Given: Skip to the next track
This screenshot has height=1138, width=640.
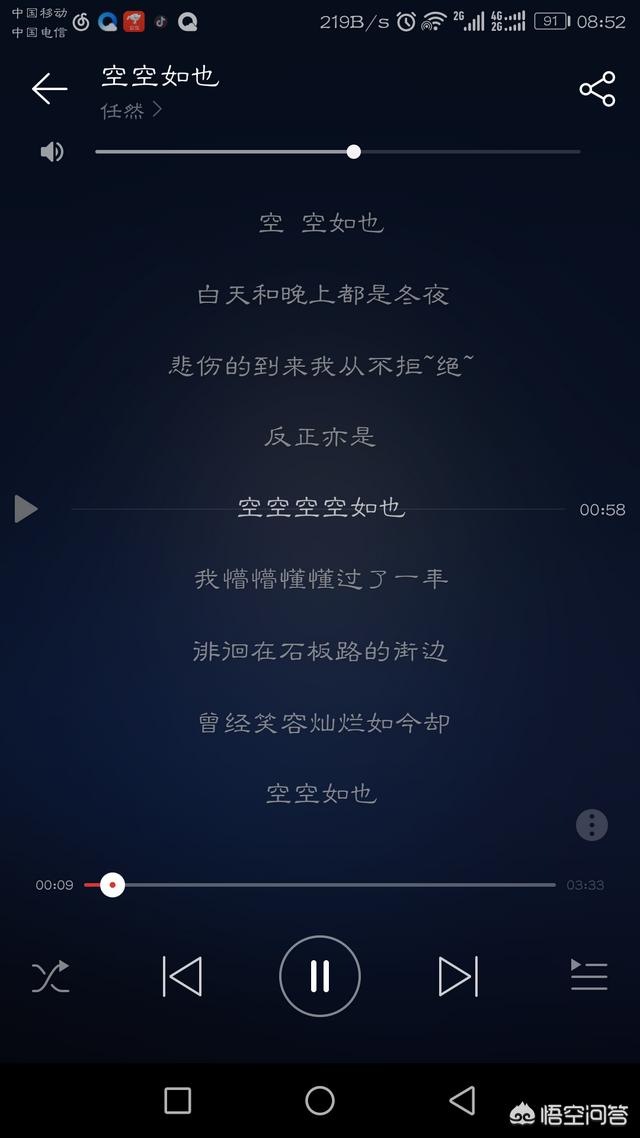Looking at the screenshot, I should coord(459,976).
